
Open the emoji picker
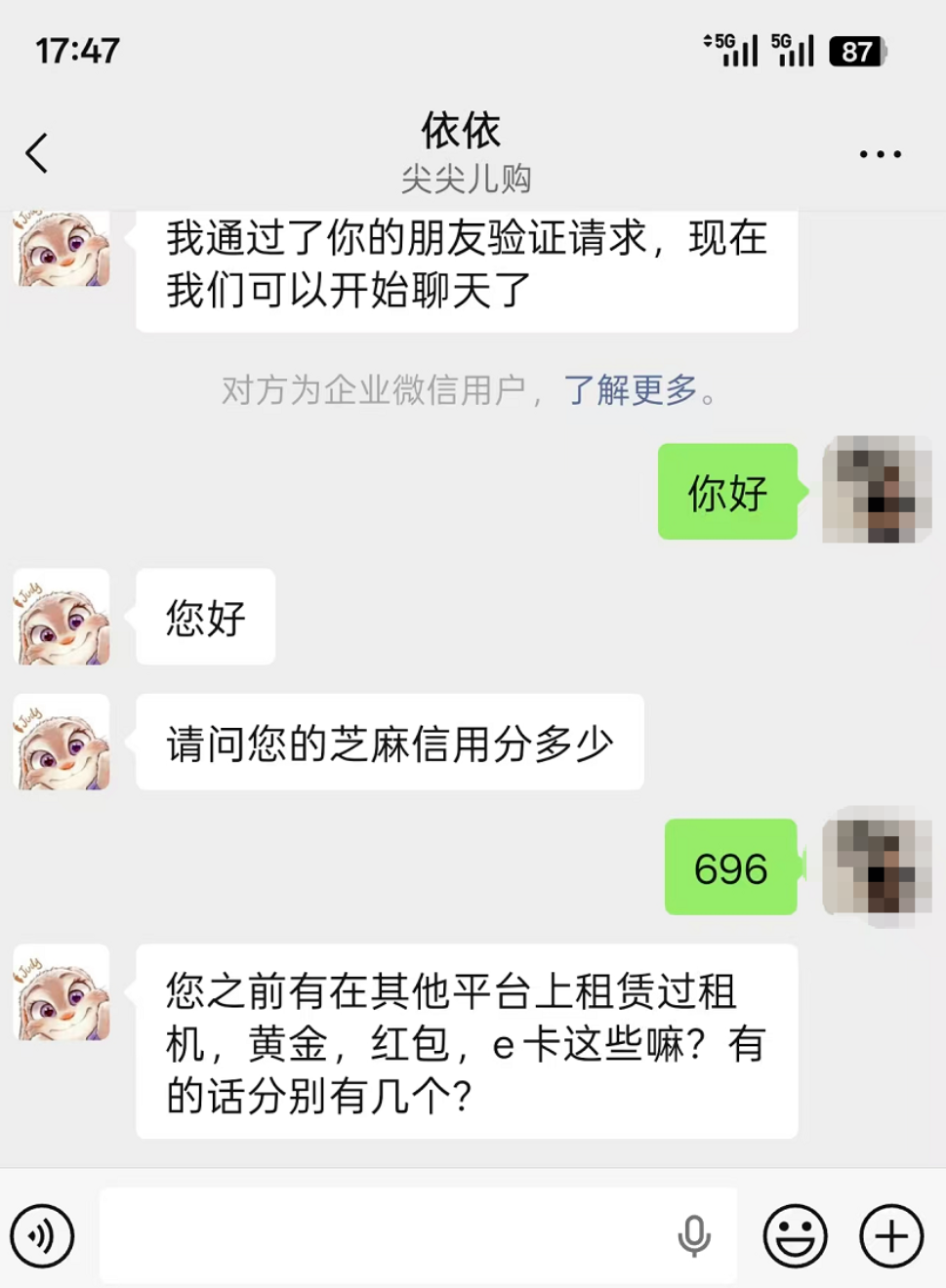tap(795, 1236)
